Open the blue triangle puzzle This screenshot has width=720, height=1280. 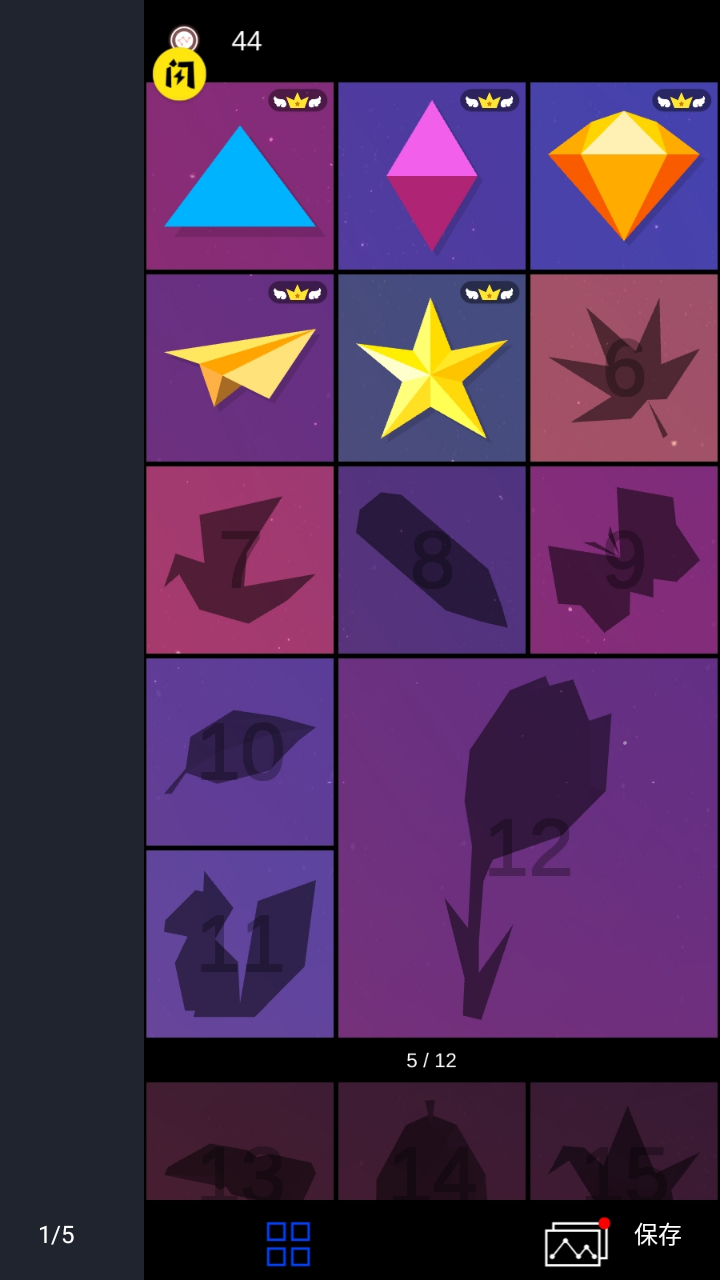[x=240, y=177]
